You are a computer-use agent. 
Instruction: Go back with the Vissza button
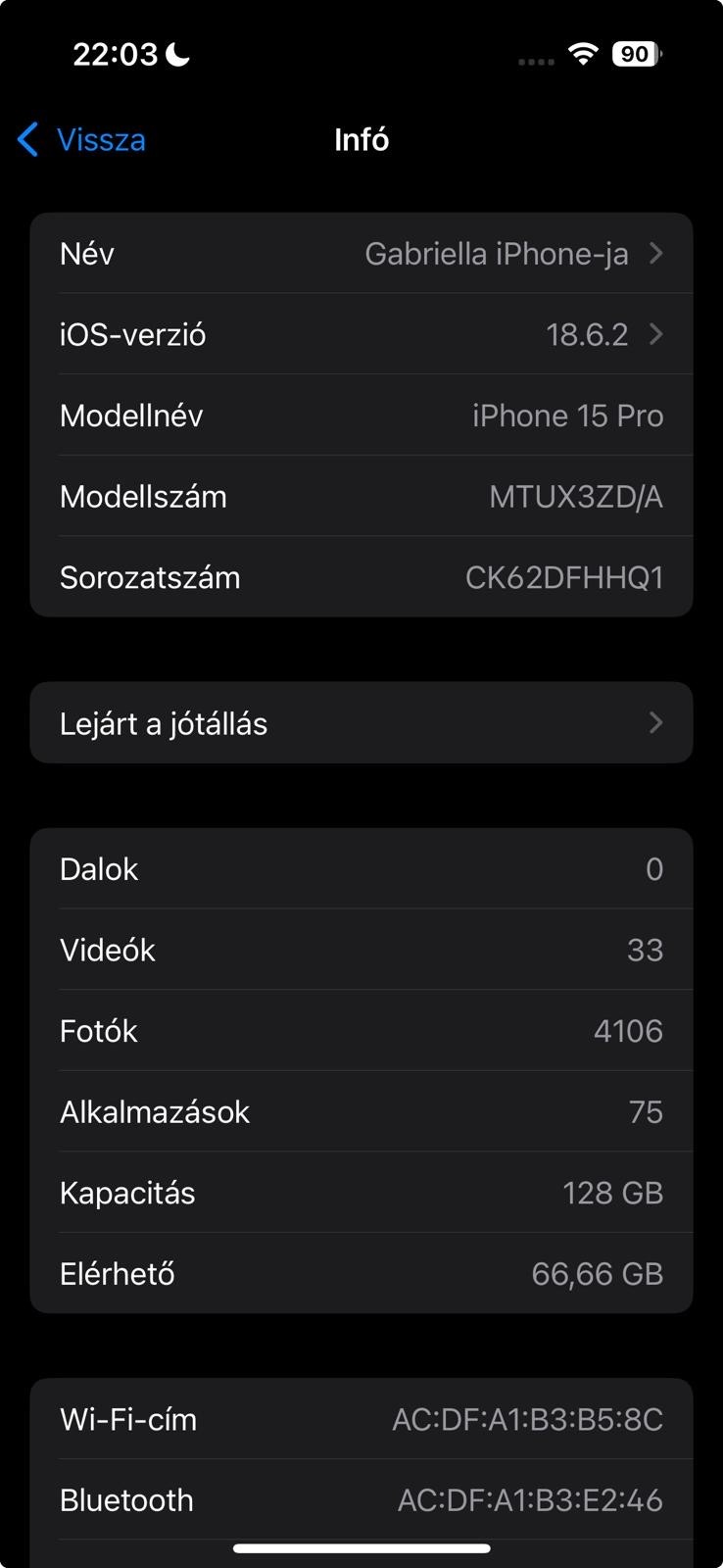83,140
